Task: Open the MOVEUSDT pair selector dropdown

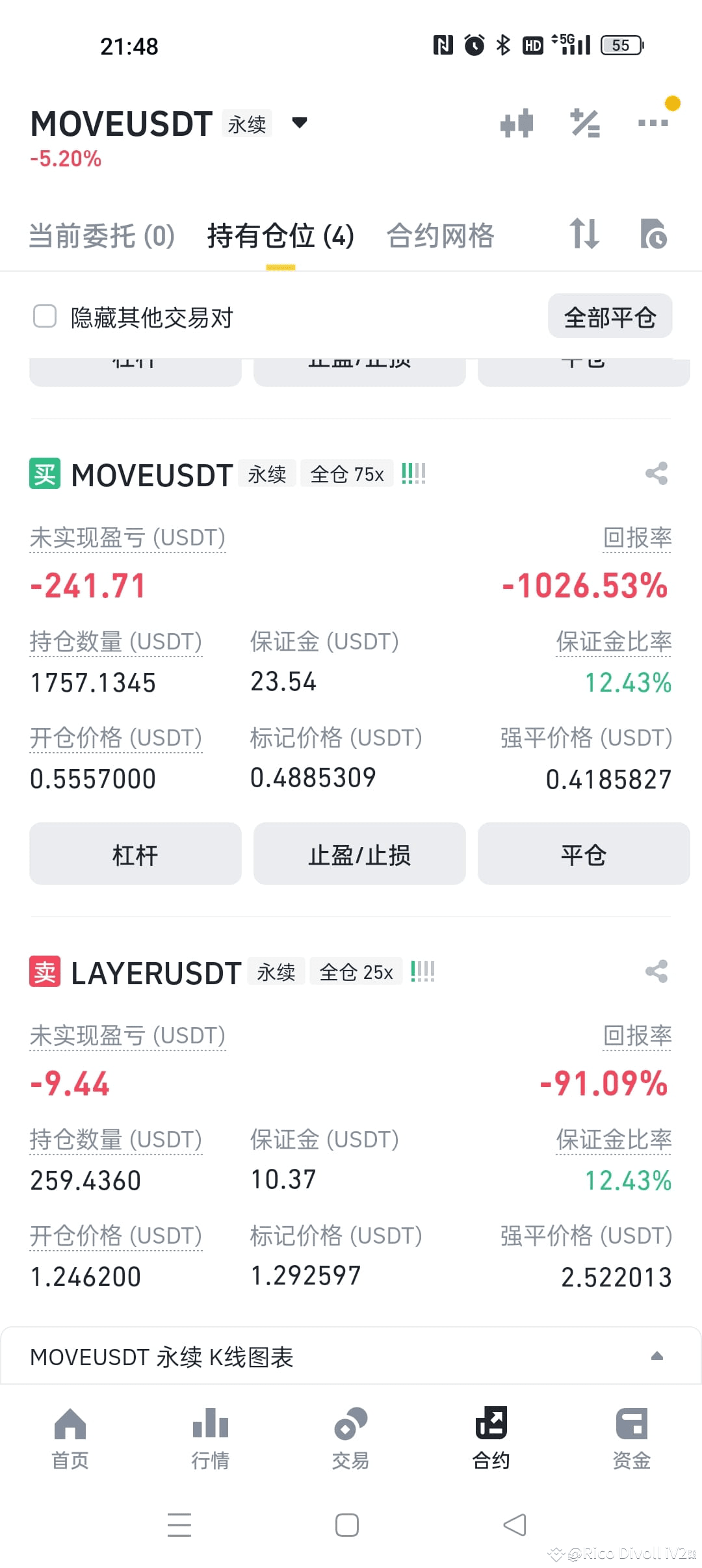Action: (x=300, y=122)
